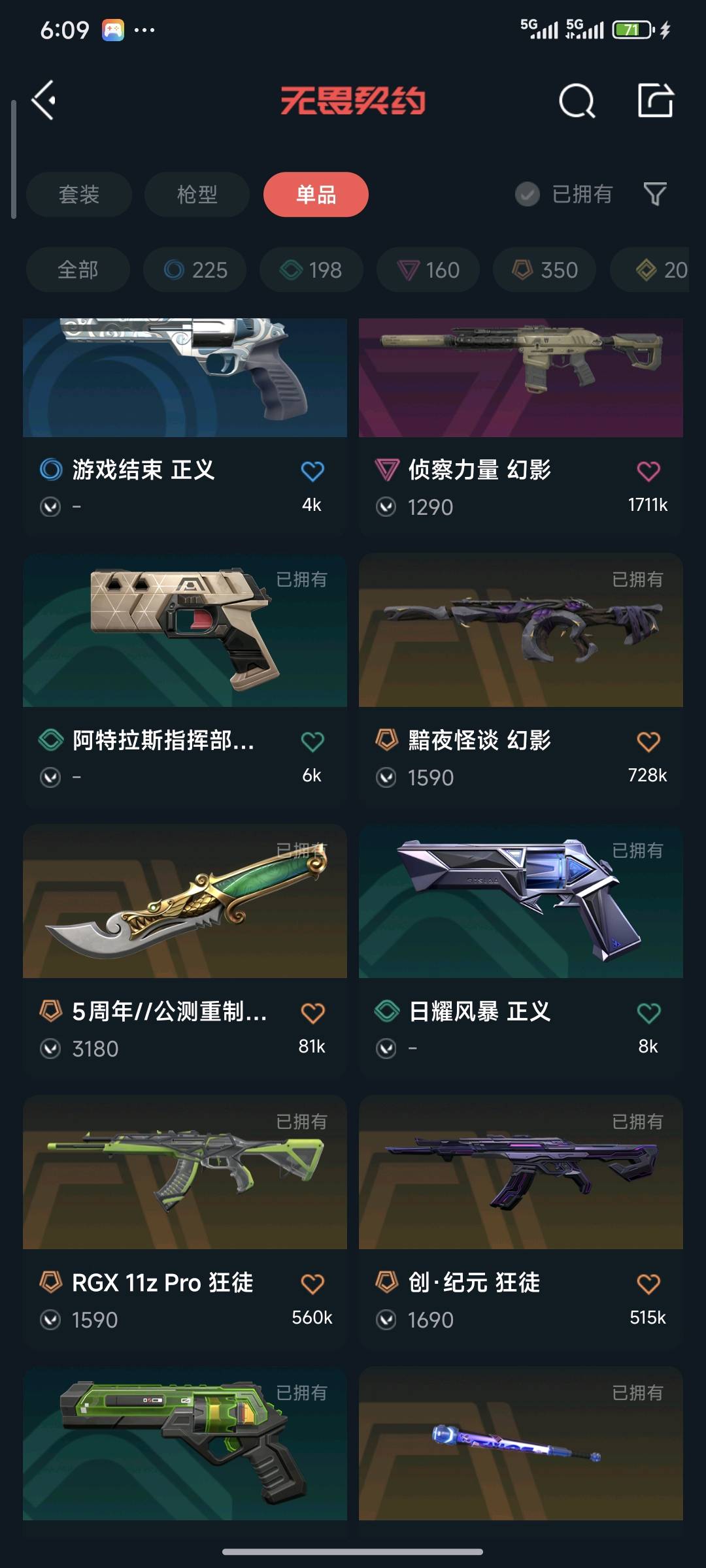Filter by the 160 tier chip

coord(428,270)
